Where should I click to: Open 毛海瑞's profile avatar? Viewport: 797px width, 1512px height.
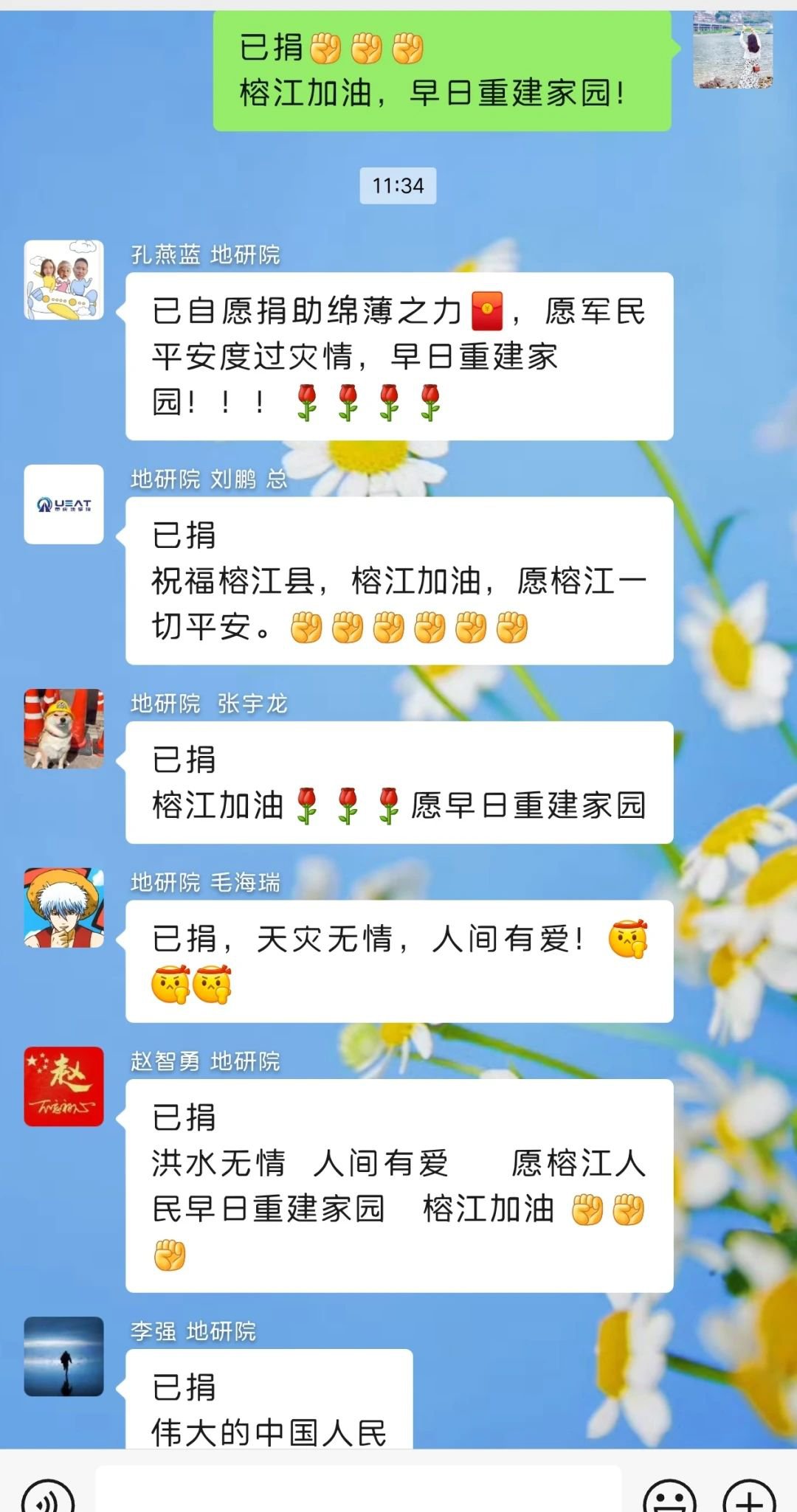tap(64, 908)
